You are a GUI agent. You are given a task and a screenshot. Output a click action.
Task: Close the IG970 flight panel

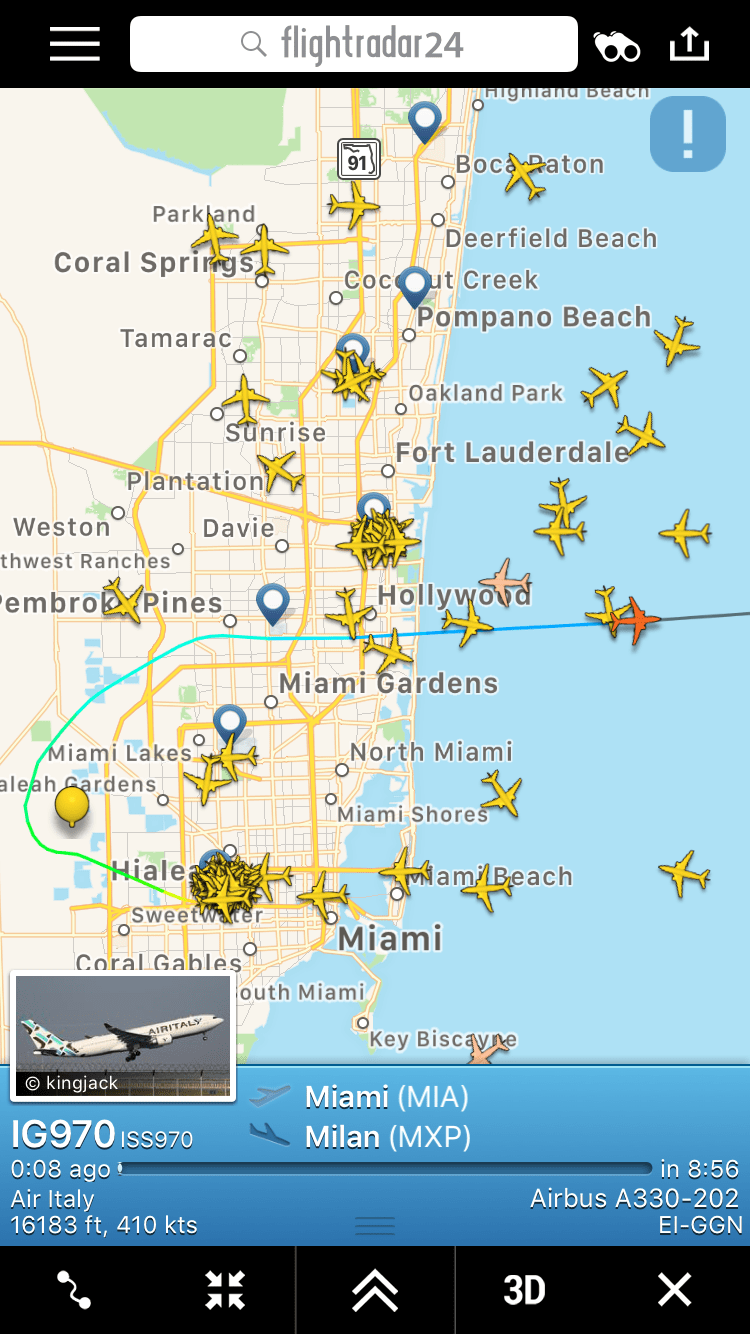click(x=674, y=1290)
